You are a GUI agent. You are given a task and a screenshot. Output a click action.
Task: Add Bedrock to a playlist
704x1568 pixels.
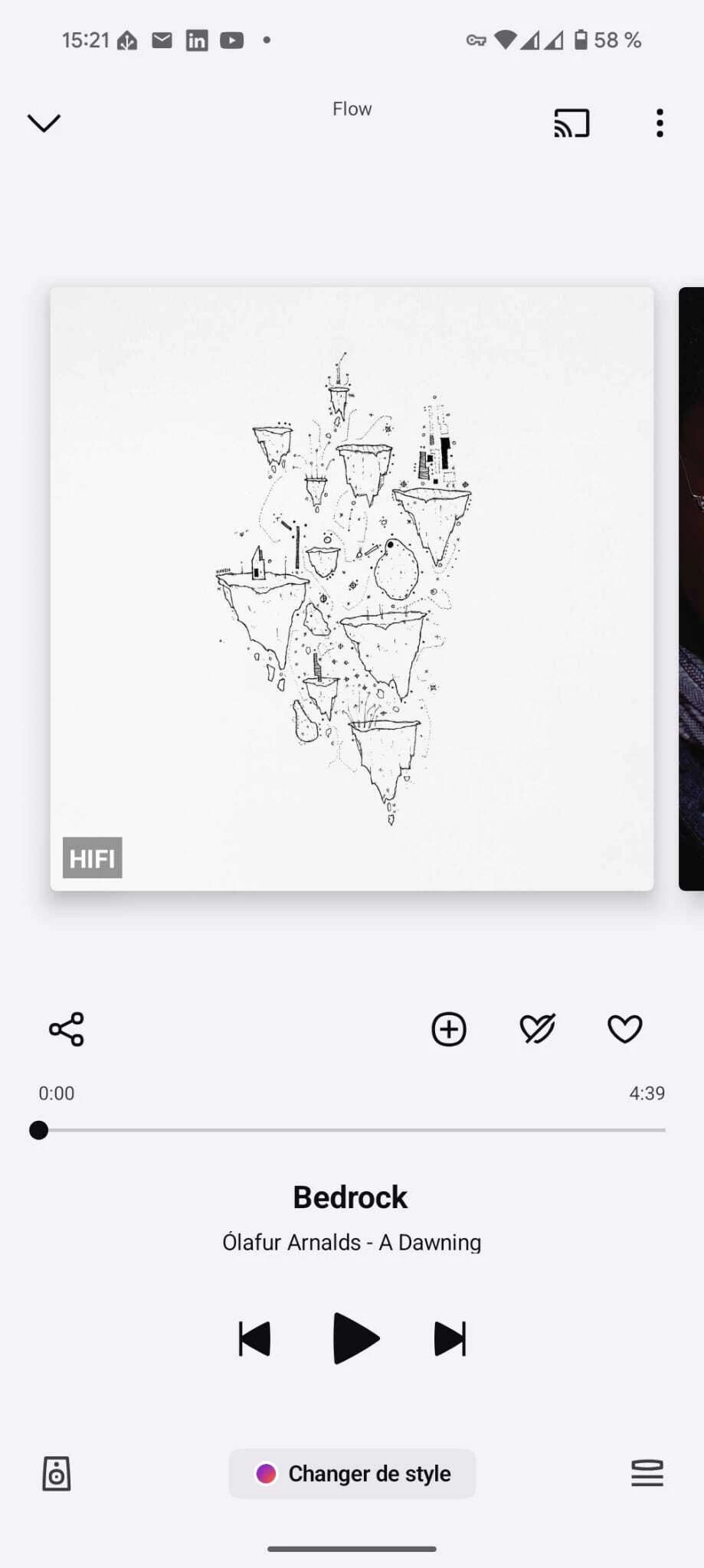[449, 1029]
